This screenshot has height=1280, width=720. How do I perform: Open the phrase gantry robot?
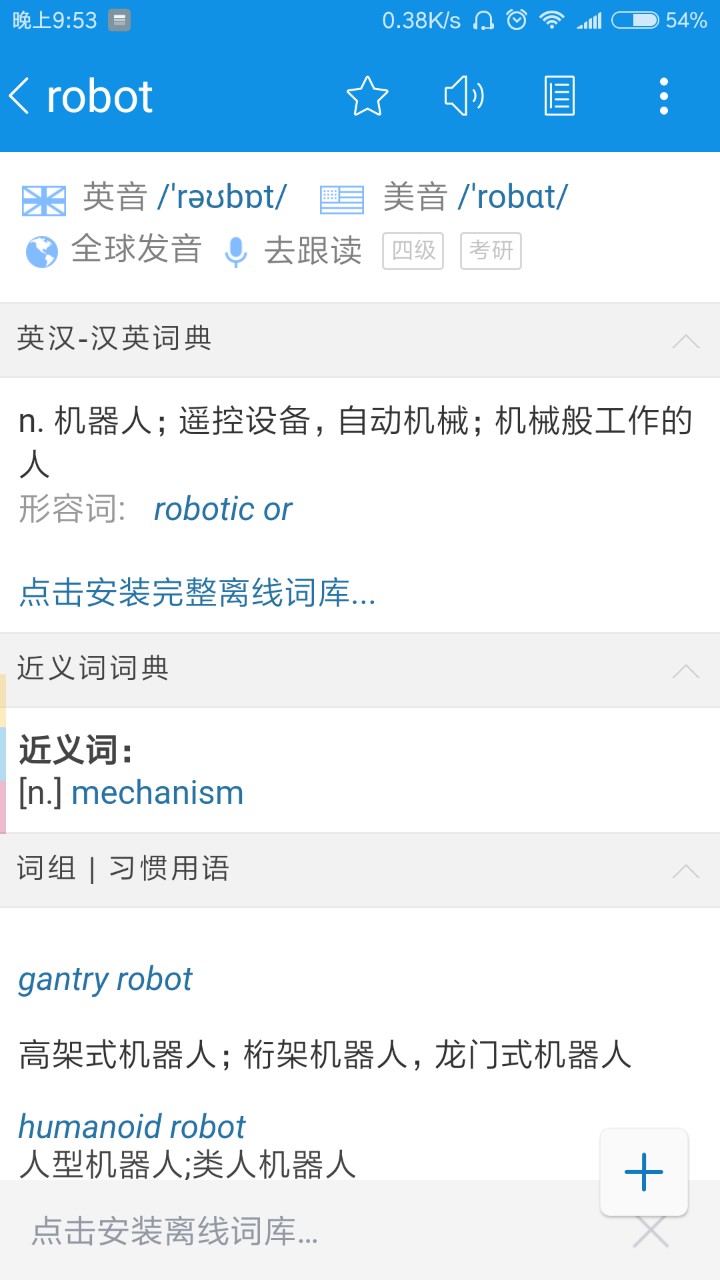click(105, 979)
